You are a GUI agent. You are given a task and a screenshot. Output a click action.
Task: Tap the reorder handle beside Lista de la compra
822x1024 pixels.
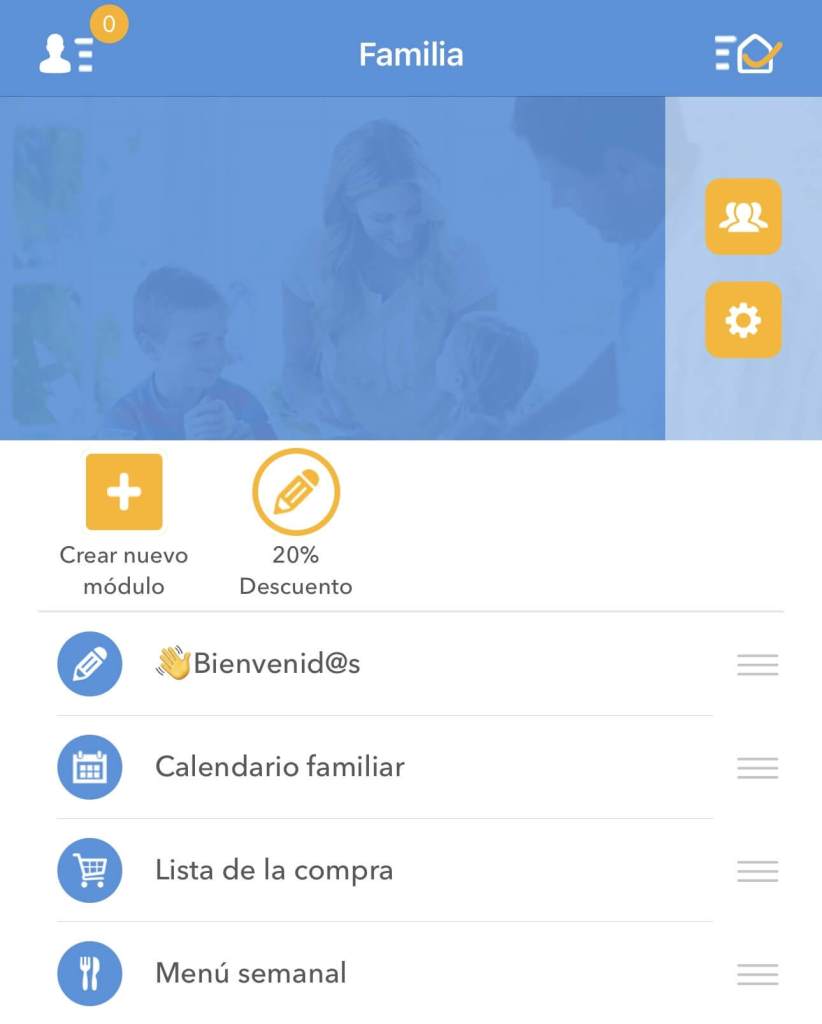(x=757, y=871)
